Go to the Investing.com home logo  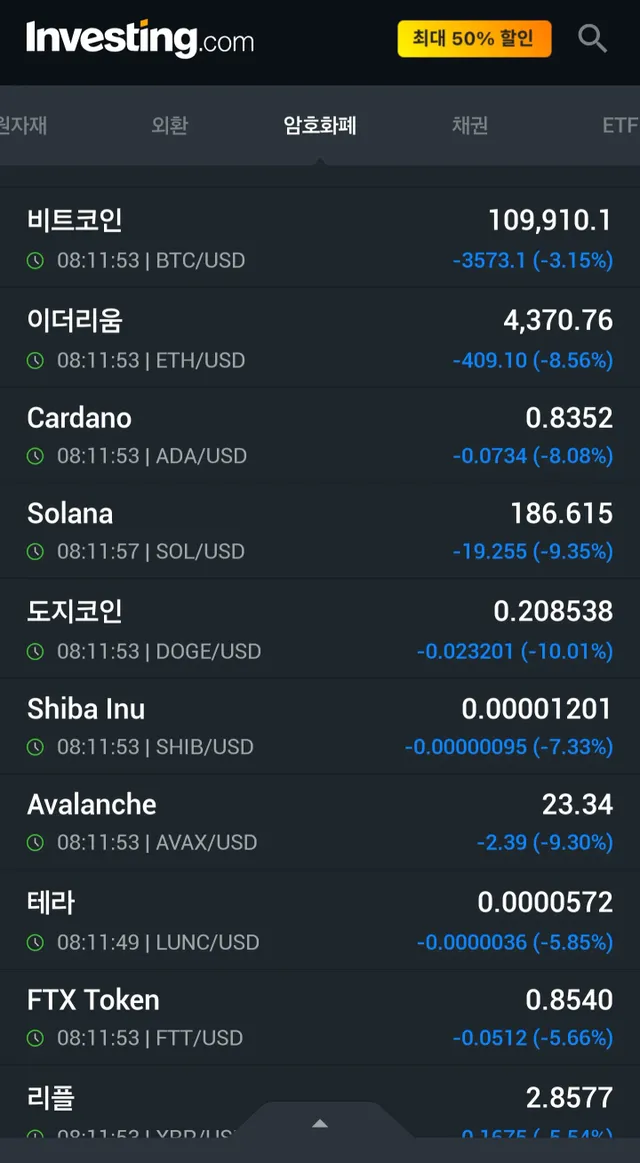(140, 40)
